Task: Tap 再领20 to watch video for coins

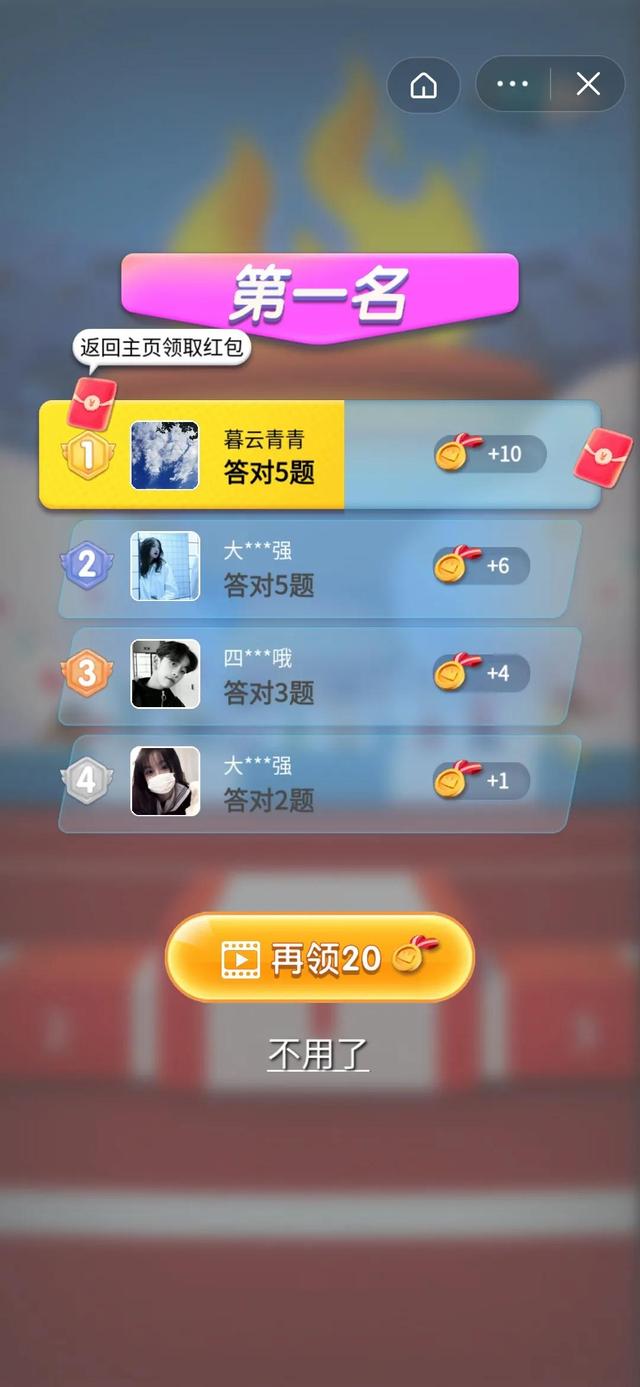Action: coord(319,958)
